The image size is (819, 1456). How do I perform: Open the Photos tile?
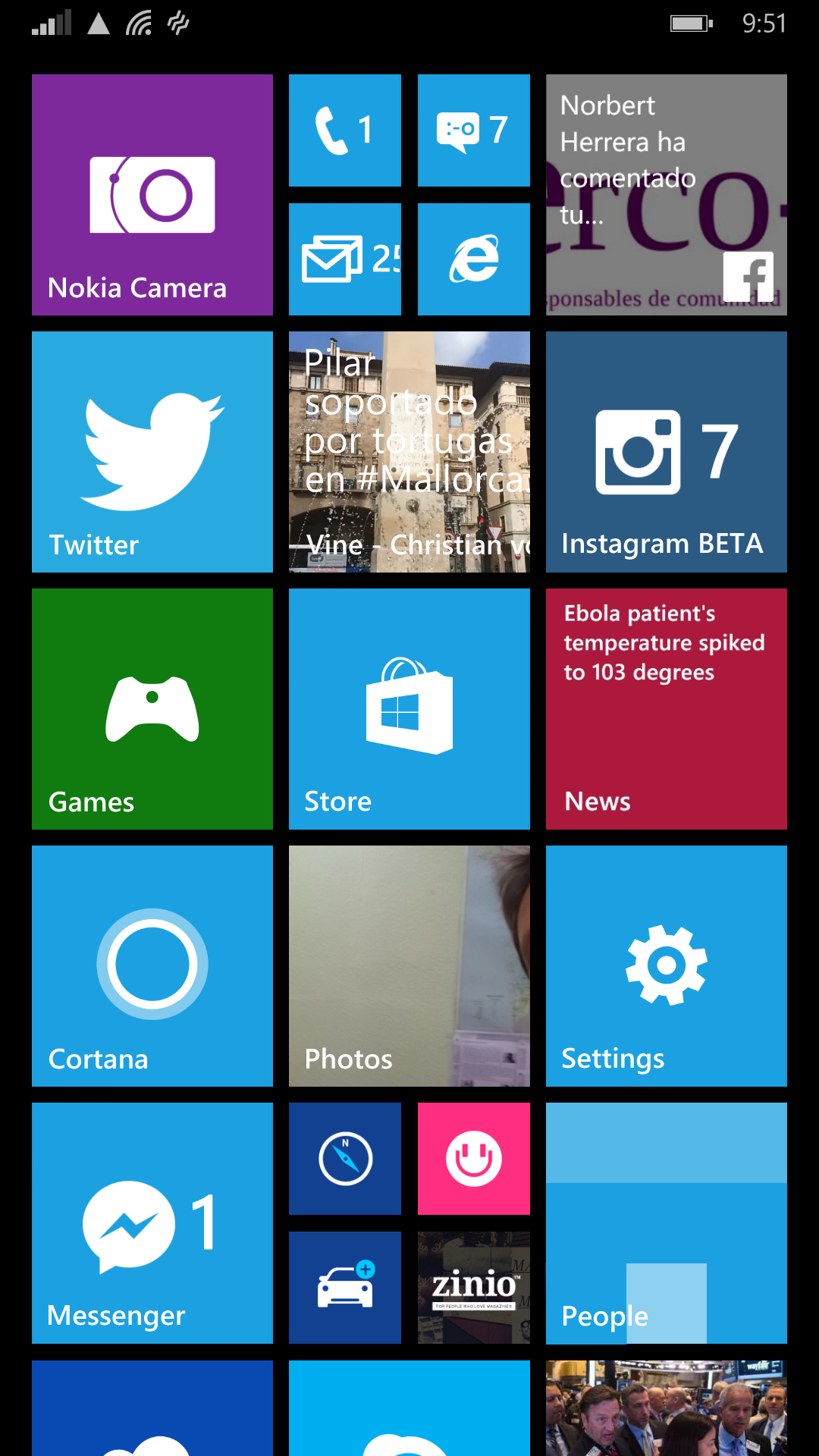pyautogui.click(x=409, y=966)
